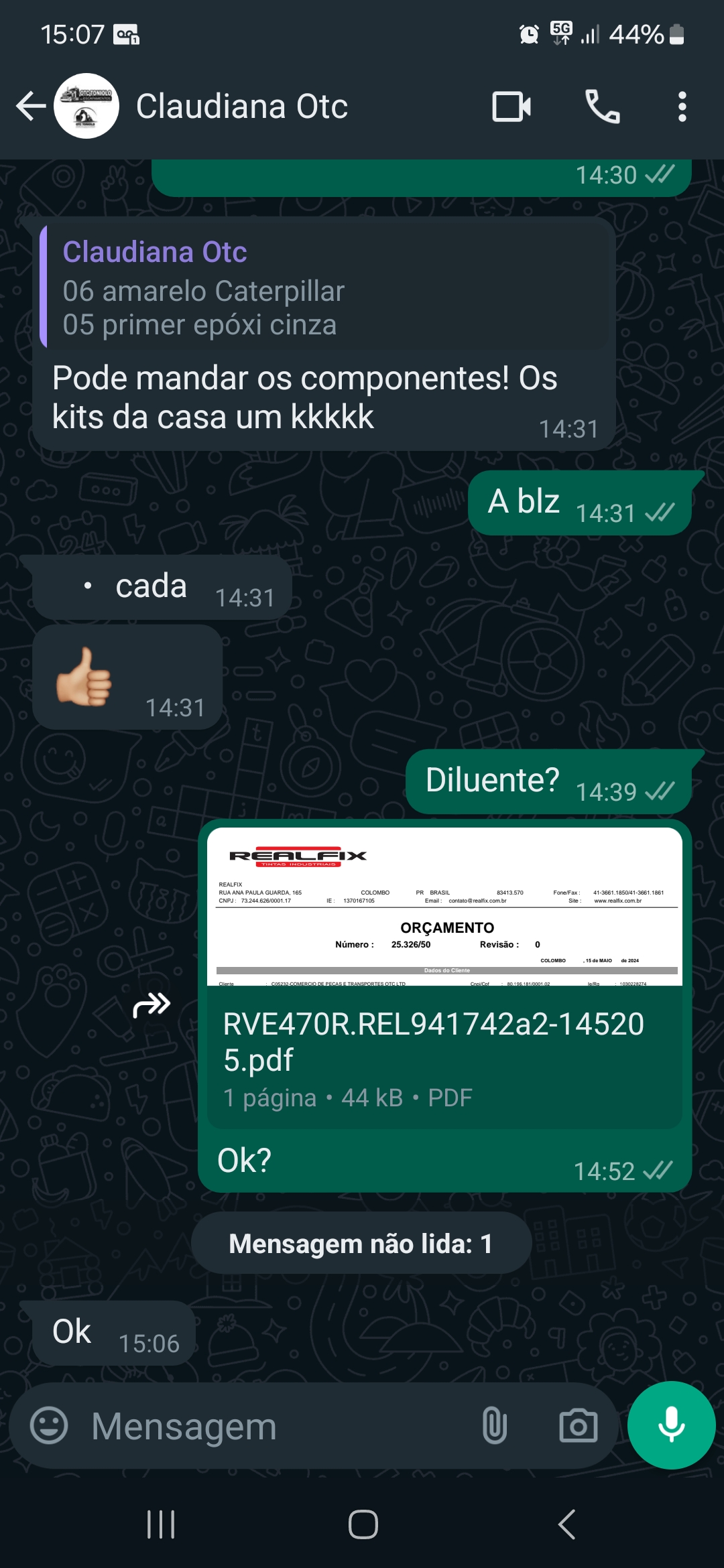Viewport: 724px width, 1568px height.
Task: Record a voice message with the microphone
Action: pyautogui.click(x=671, y=1425)
